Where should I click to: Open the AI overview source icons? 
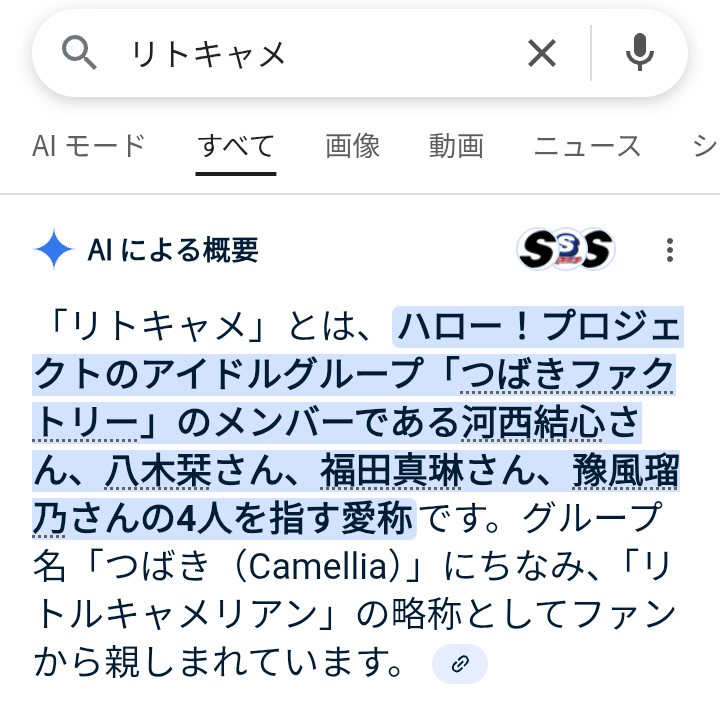tap(565, 250)
